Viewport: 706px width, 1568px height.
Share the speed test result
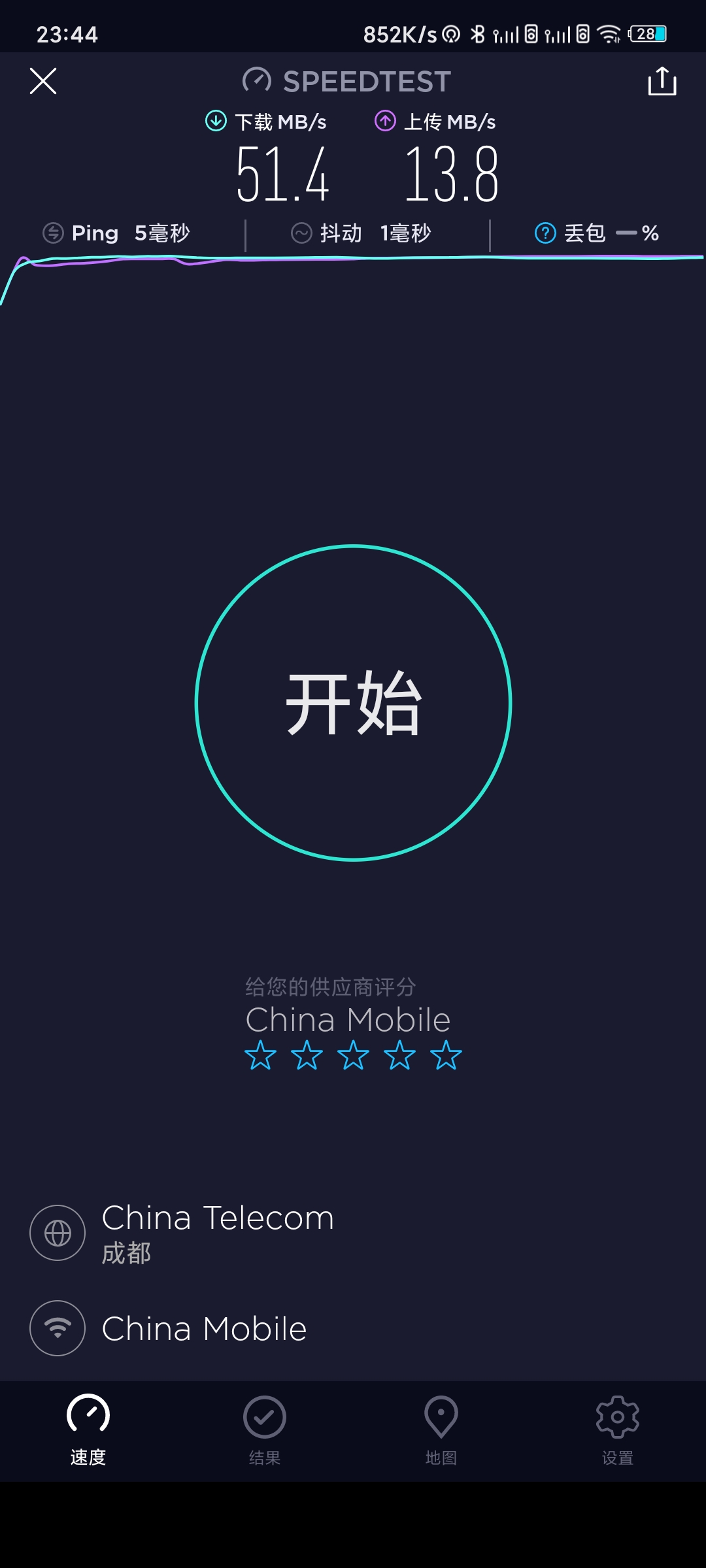(662, 81)
